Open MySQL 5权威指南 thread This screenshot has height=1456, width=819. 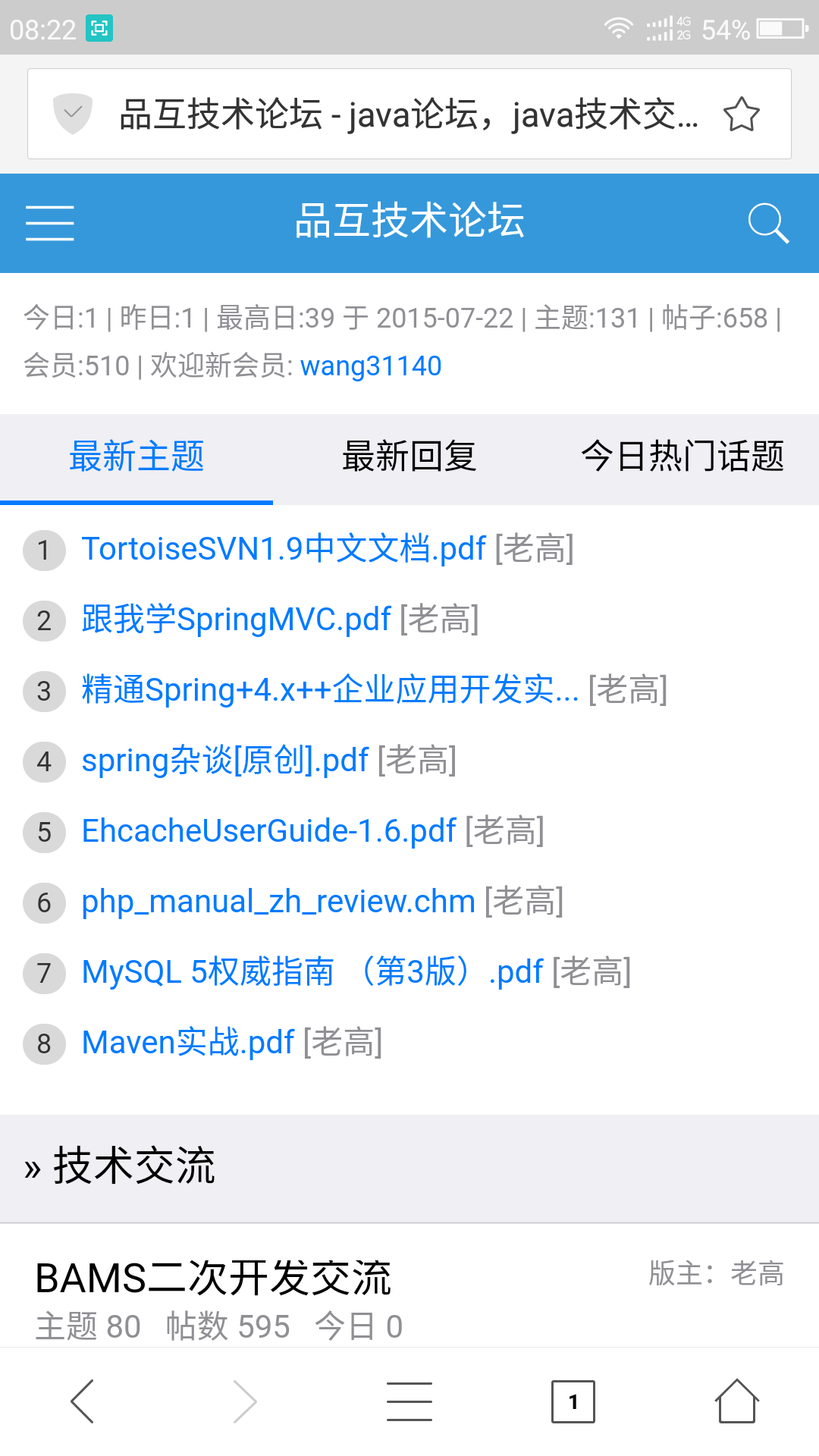(x=312, y=972)
